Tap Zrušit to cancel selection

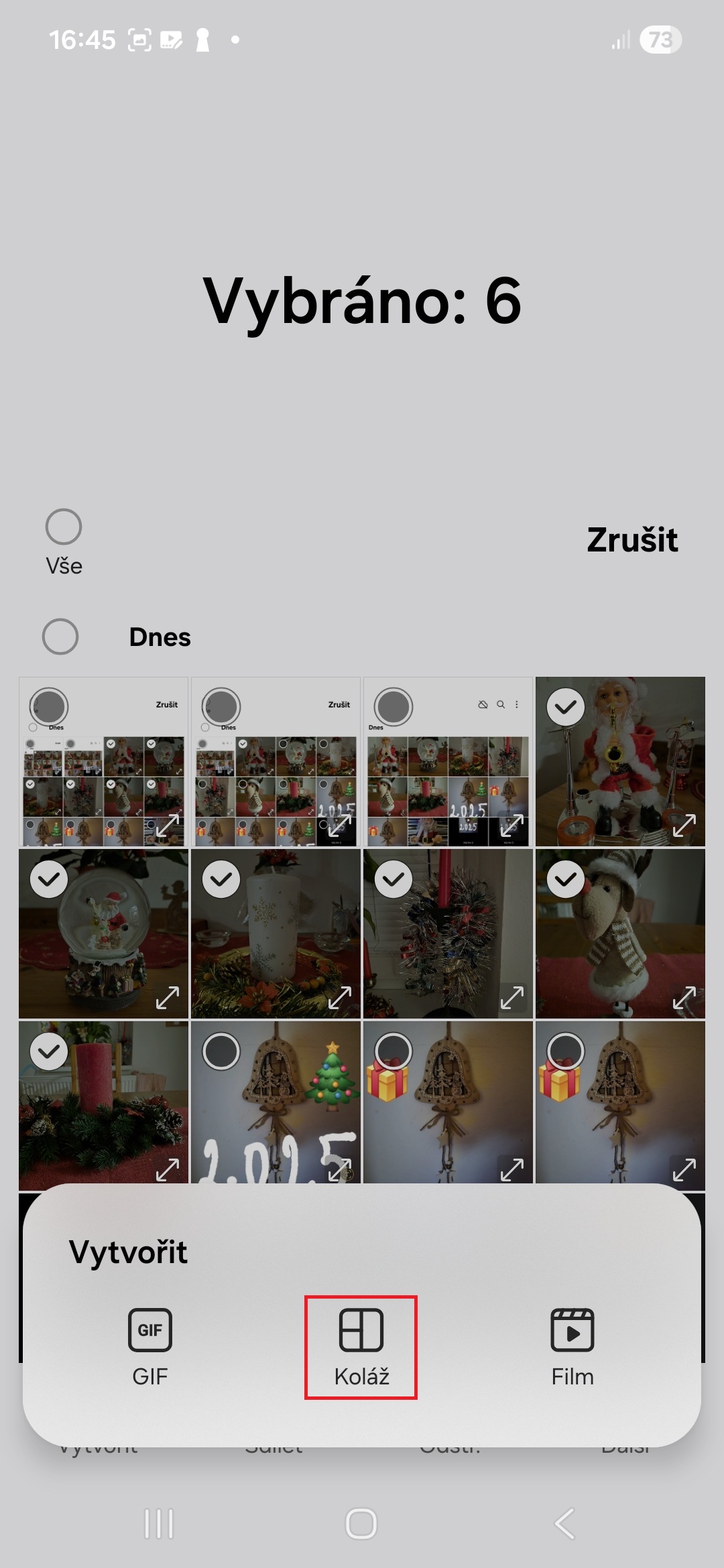coord(631,539)
